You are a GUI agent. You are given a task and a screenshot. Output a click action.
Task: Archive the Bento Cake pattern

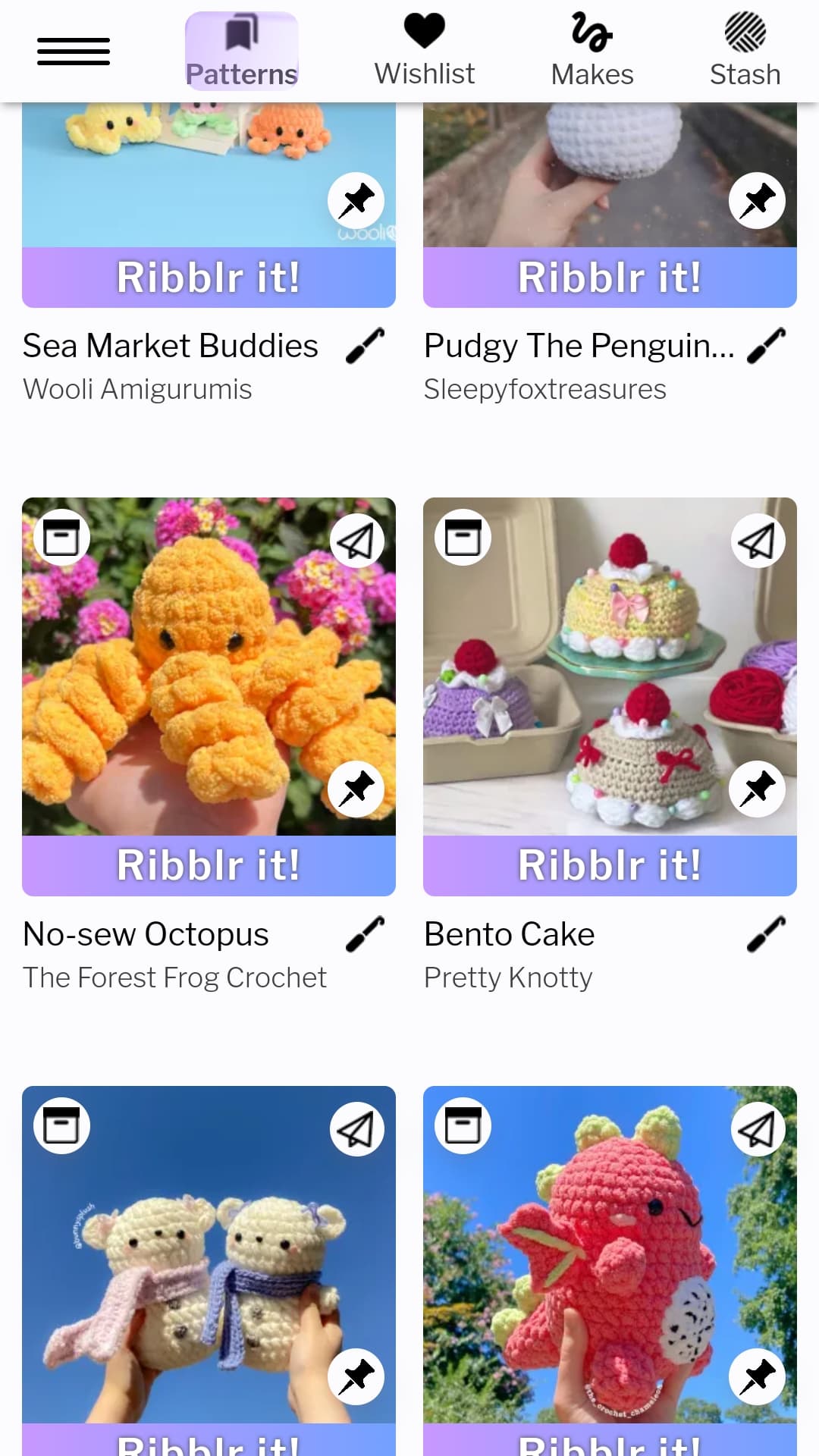[463, 538]
